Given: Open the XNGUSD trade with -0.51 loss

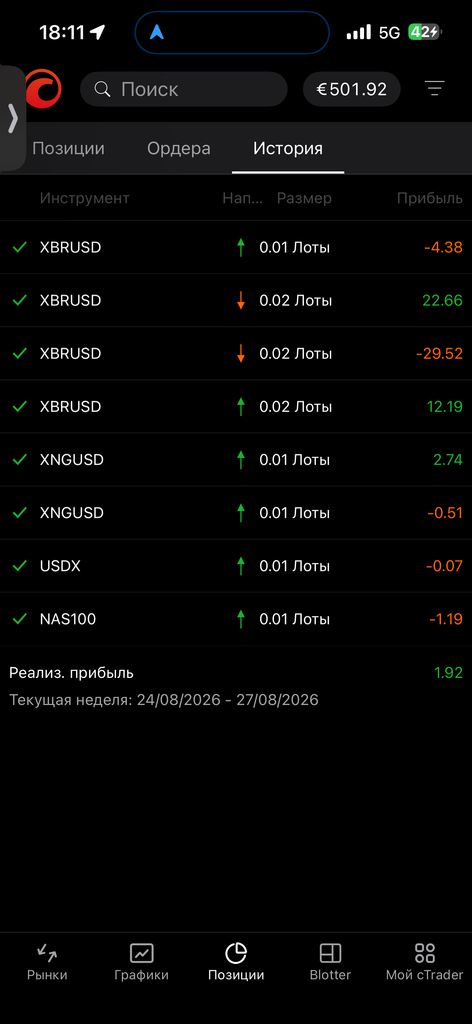Looking at the screenshot, I should point(236,513).
